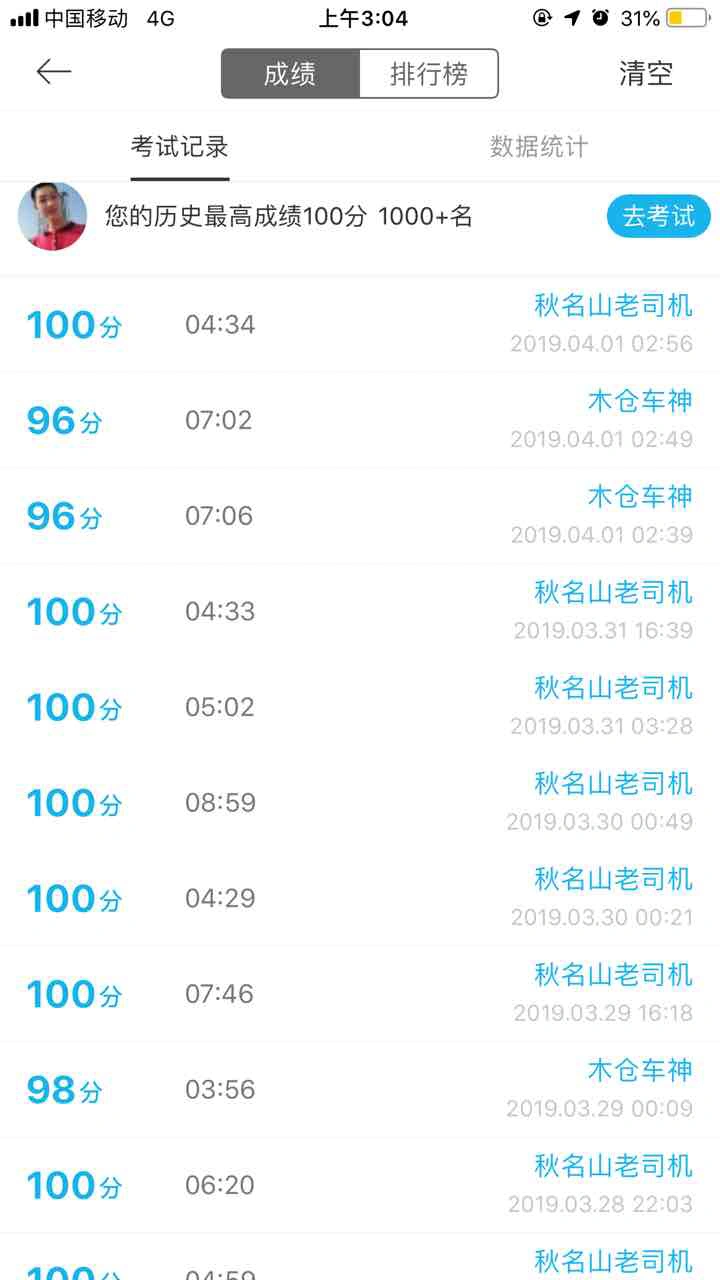Open the 100分 record timed 07:46
The height and width of the screenshot is (1280, 720).
click(360, 994)
